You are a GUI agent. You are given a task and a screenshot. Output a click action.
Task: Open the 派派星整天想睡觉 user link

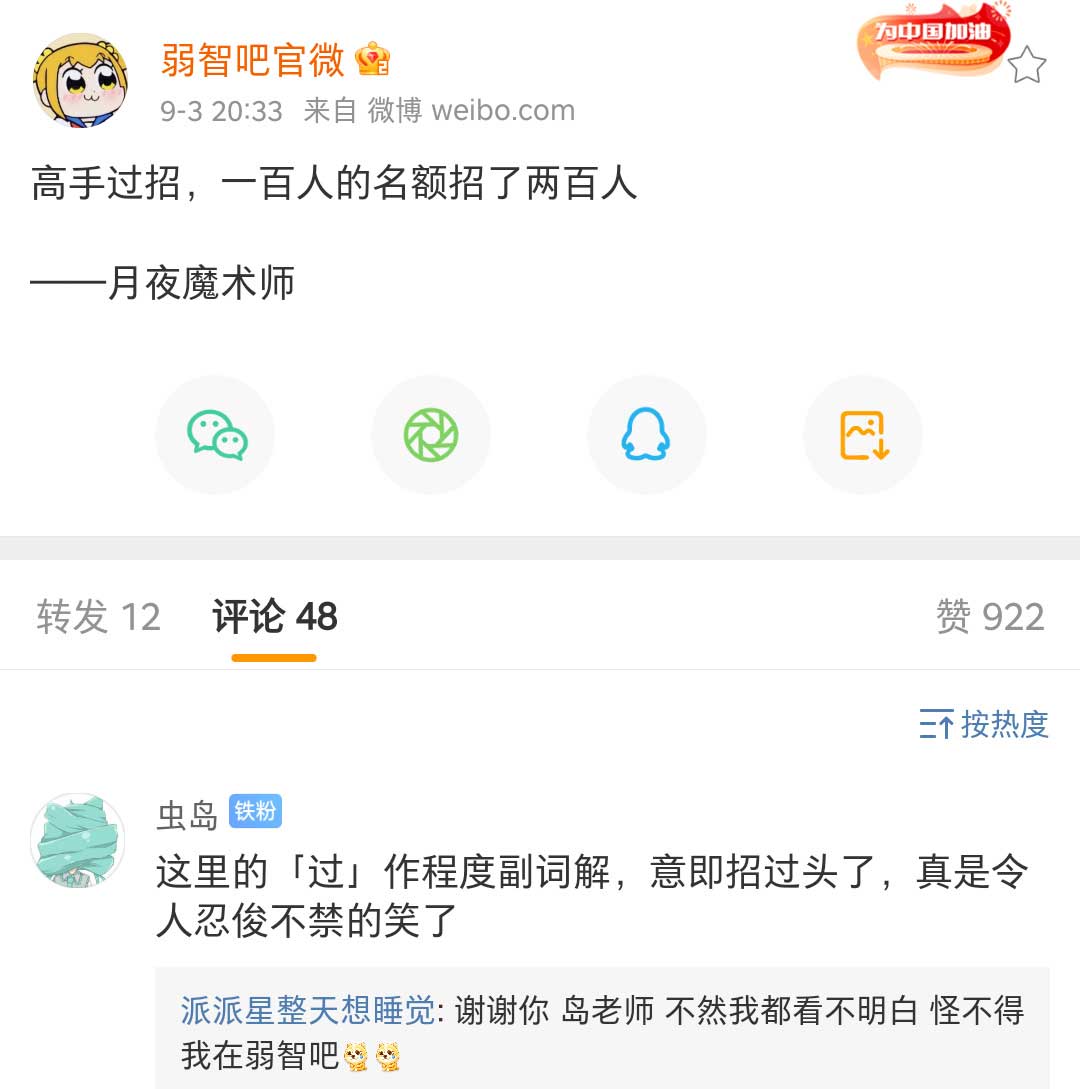[307, 1011]
